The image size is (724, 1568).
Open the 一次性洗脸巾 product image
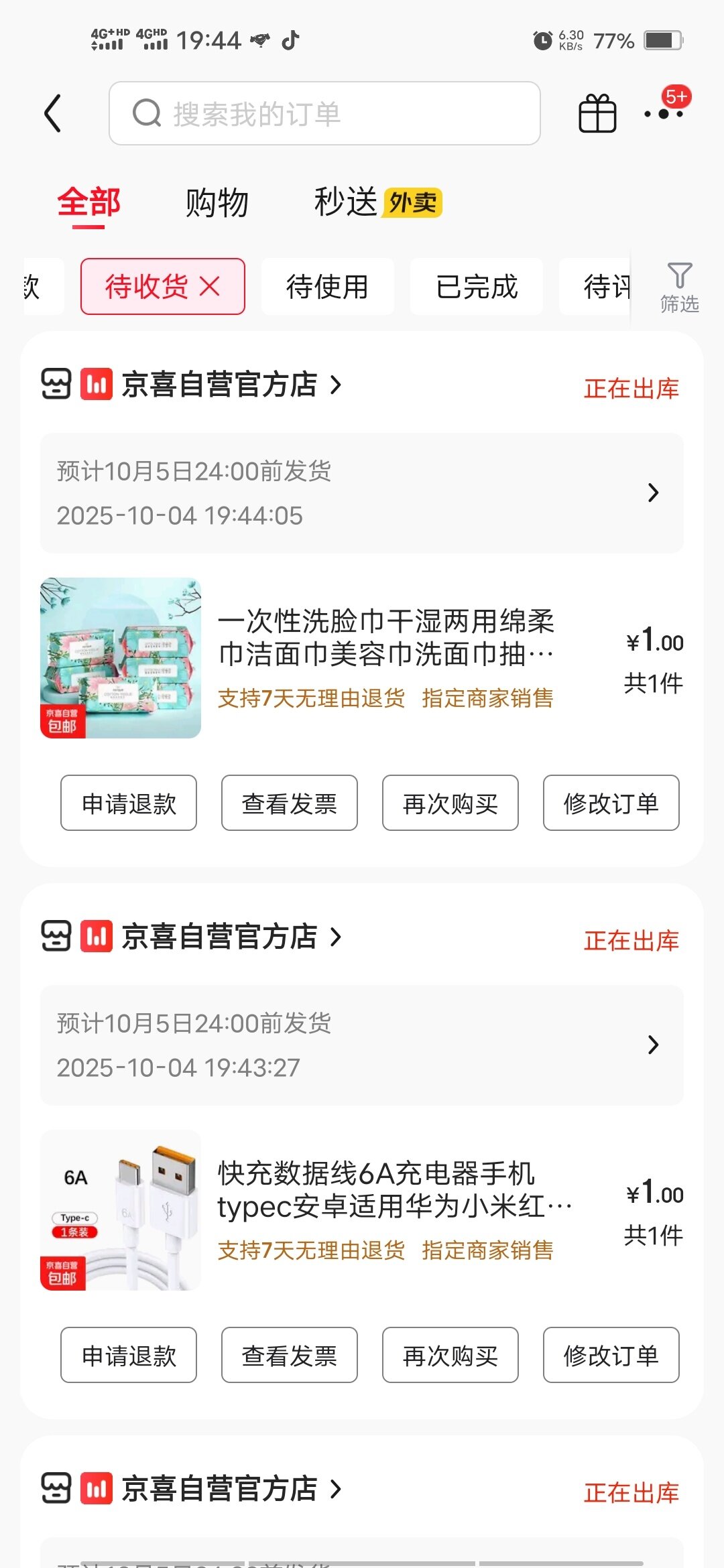tap(121, 658)
